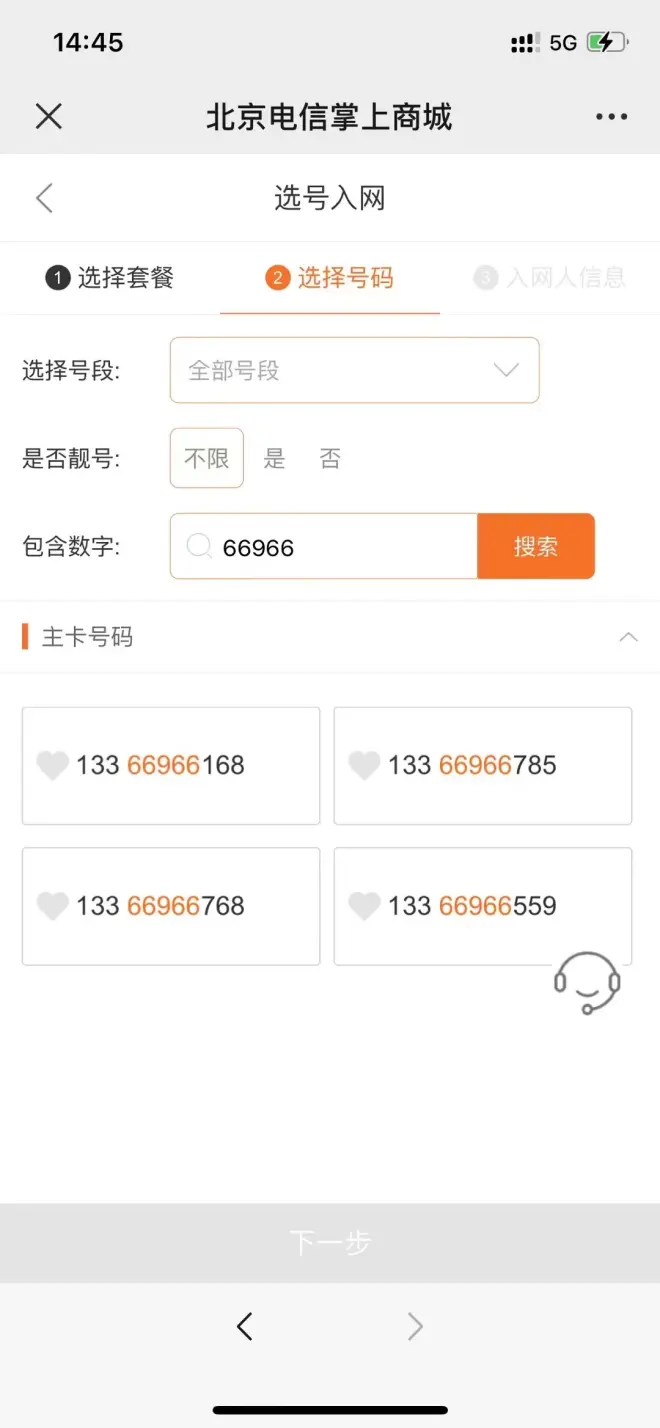Select 不限 for 是否靓号

(x=207, y=458)
